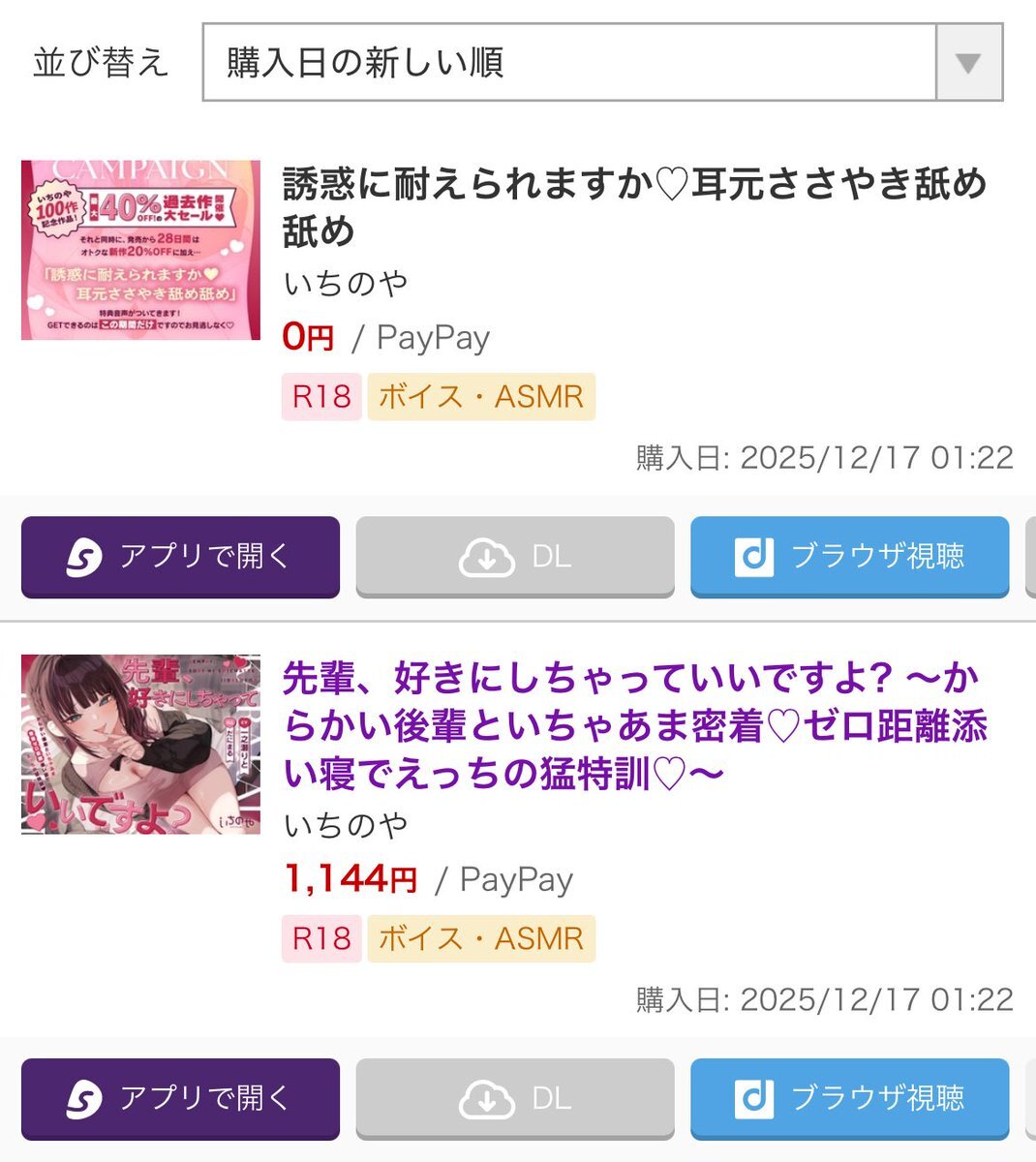
Task: Tap アプリで開く for the 0円 item
Action: click(180, 556)
